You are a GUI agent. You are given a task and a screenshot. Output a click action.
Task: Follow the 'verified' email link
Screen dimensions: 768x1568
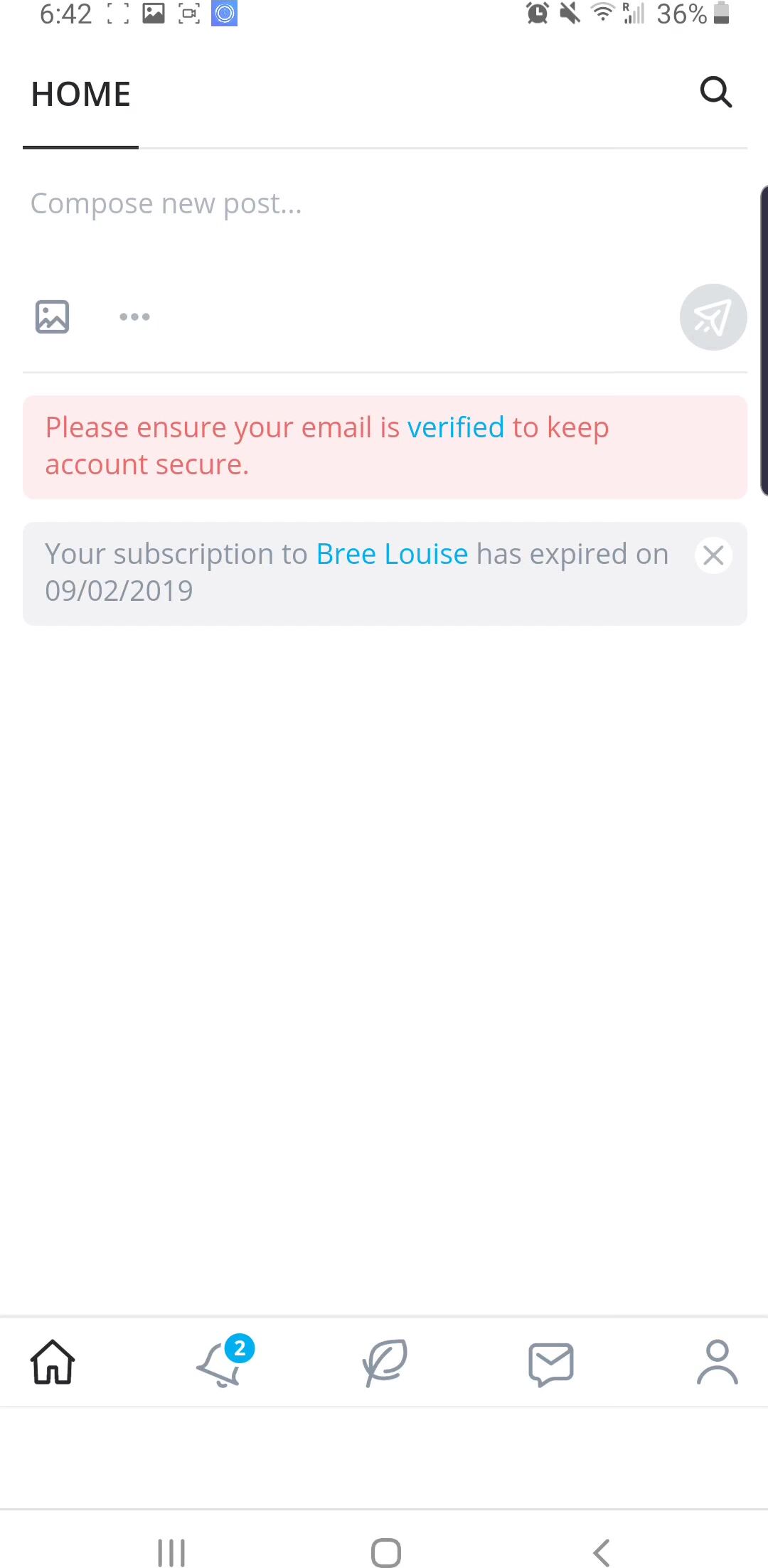(x=455, y=427)
